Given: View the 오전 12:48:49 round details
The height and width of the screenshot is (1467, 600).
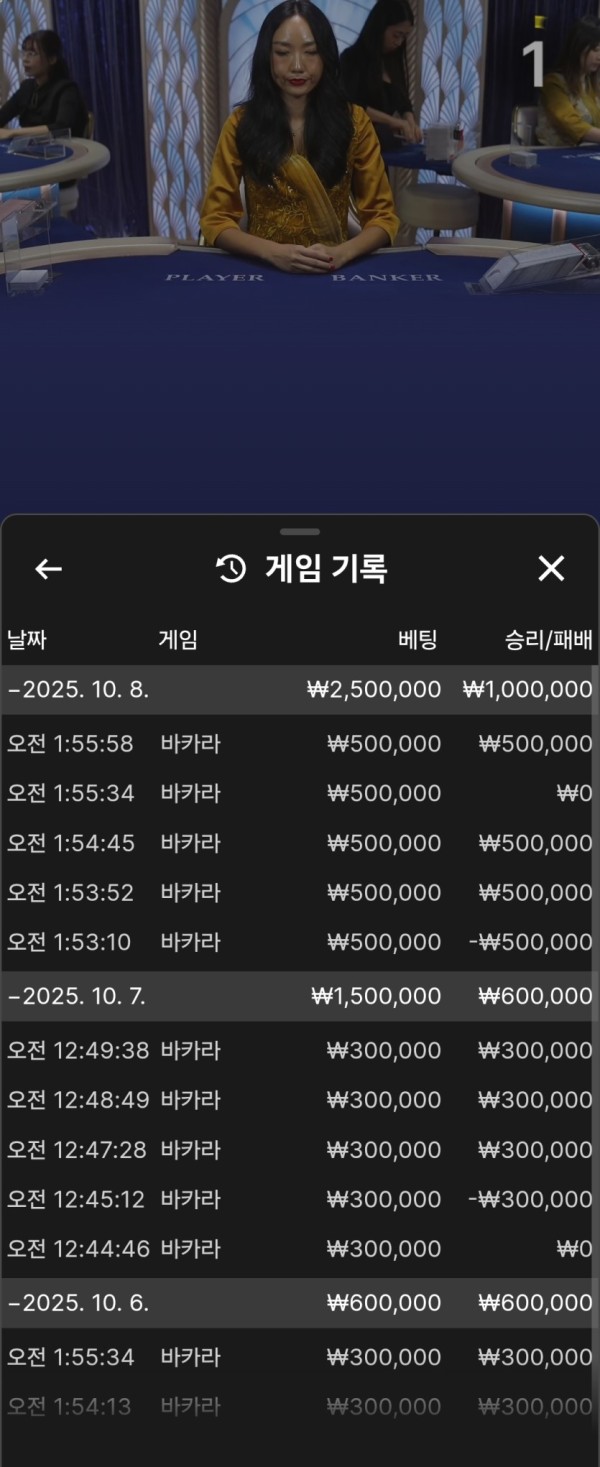Looking at the screenshot, I should [299, 1100].
